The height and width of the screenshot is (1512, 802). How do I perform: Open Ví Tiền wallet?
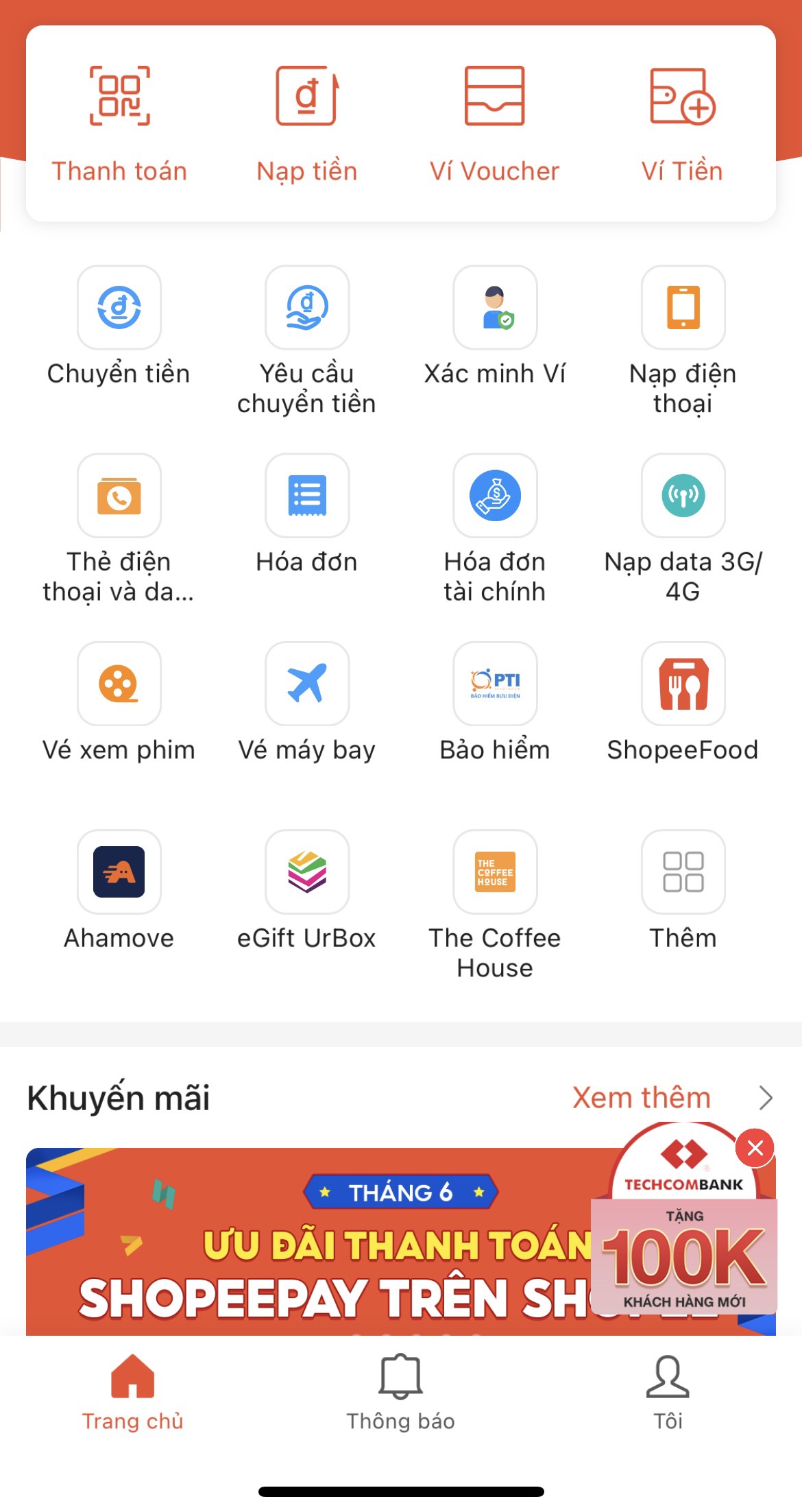(x=682, y=123)
